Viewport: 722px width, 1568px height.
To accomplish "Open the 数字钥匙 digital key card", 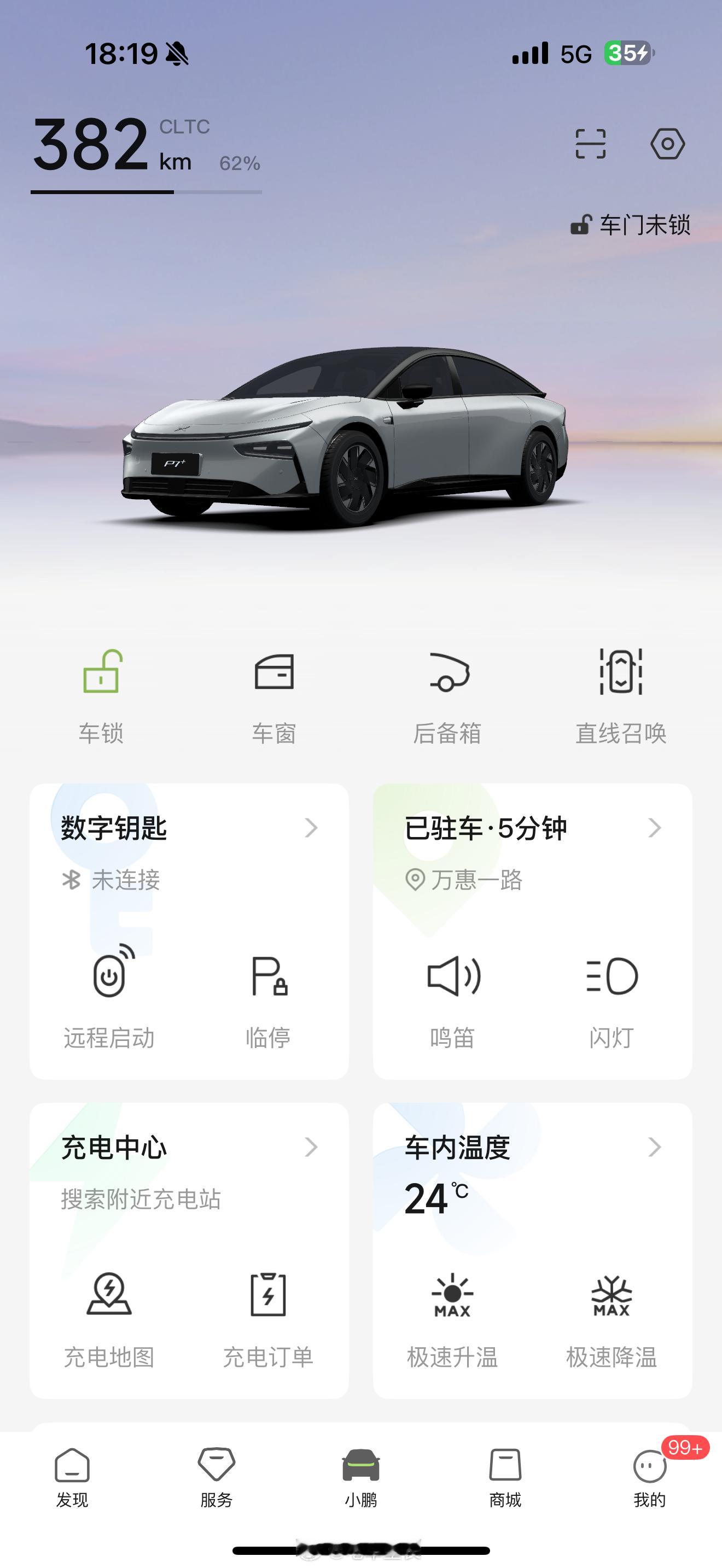I will [x=189, y=852].
